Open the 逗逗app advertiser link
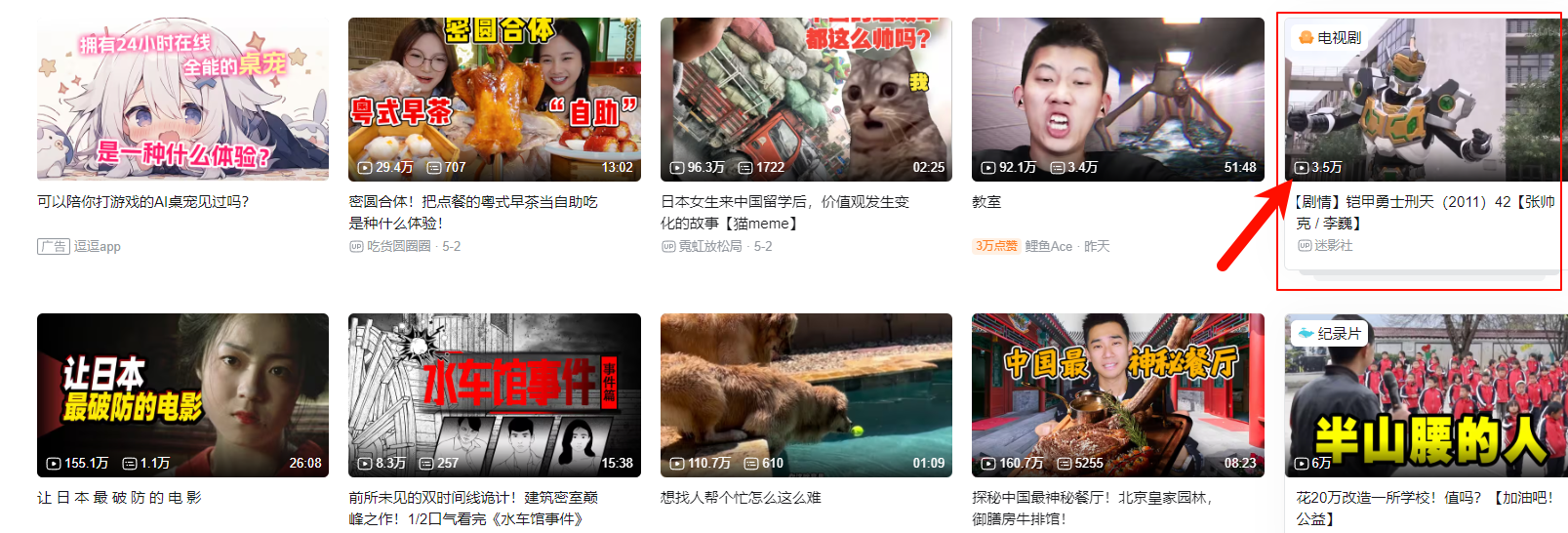This screenshot has width=1568, height=533. point(97,247)
